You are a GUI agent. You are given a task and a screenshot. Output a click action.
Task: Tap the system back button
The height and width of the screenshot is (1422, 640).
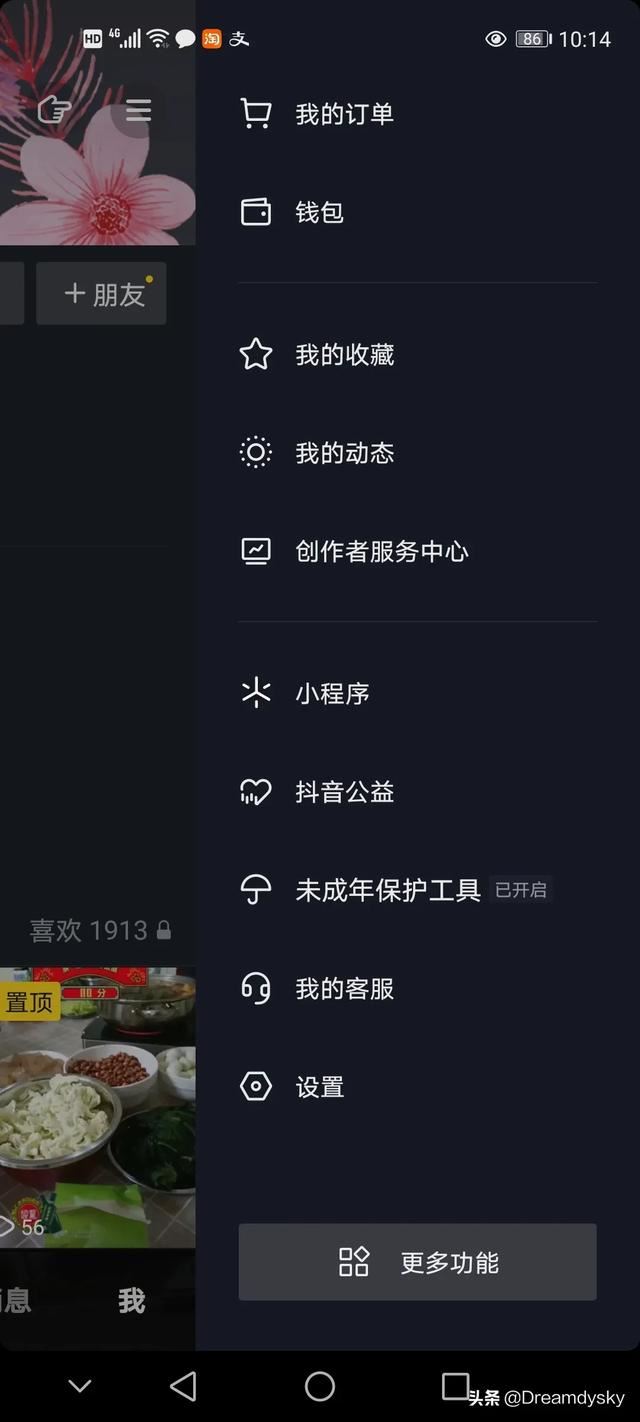click(x=183, y=1386)
